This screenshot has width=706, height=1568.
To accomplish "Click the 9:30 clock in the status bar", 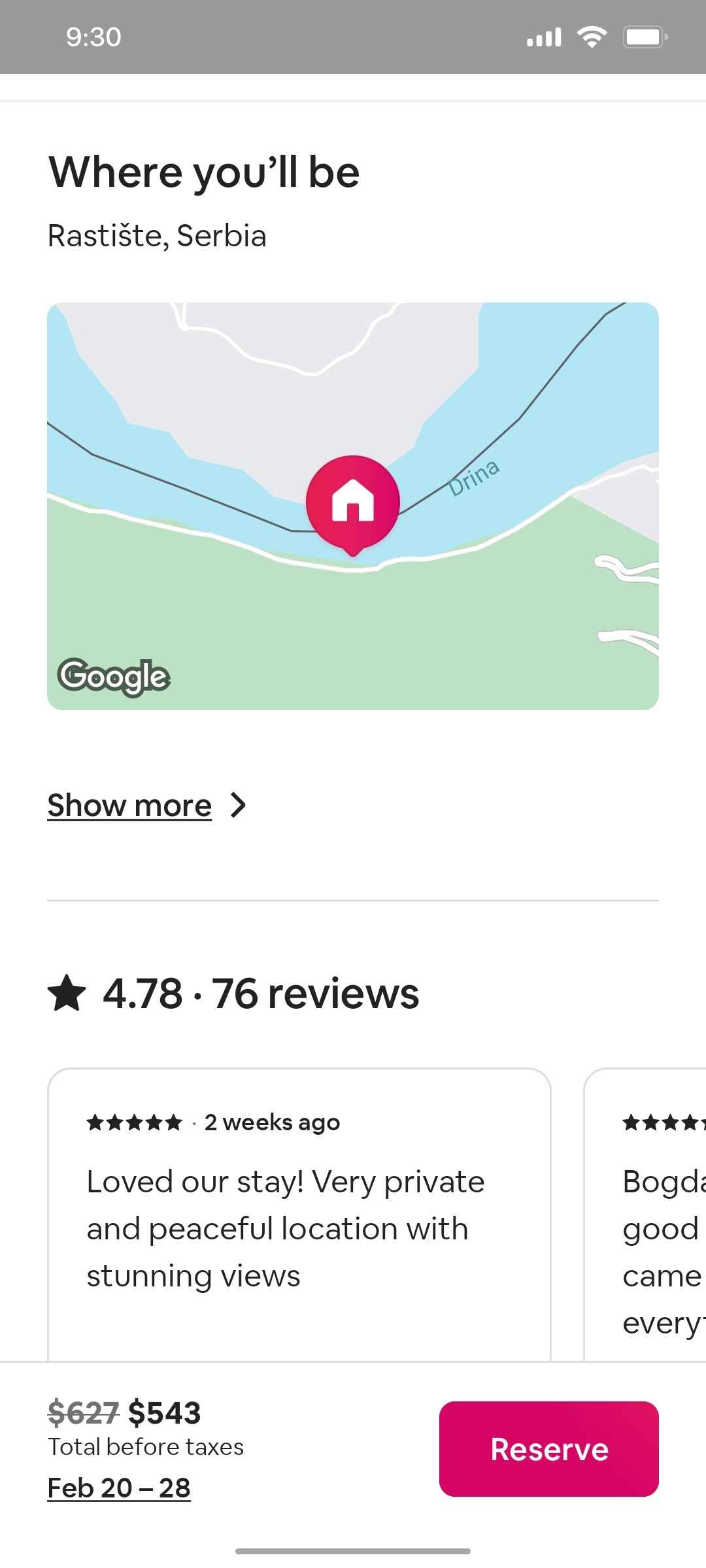I will tap(92, 37).
